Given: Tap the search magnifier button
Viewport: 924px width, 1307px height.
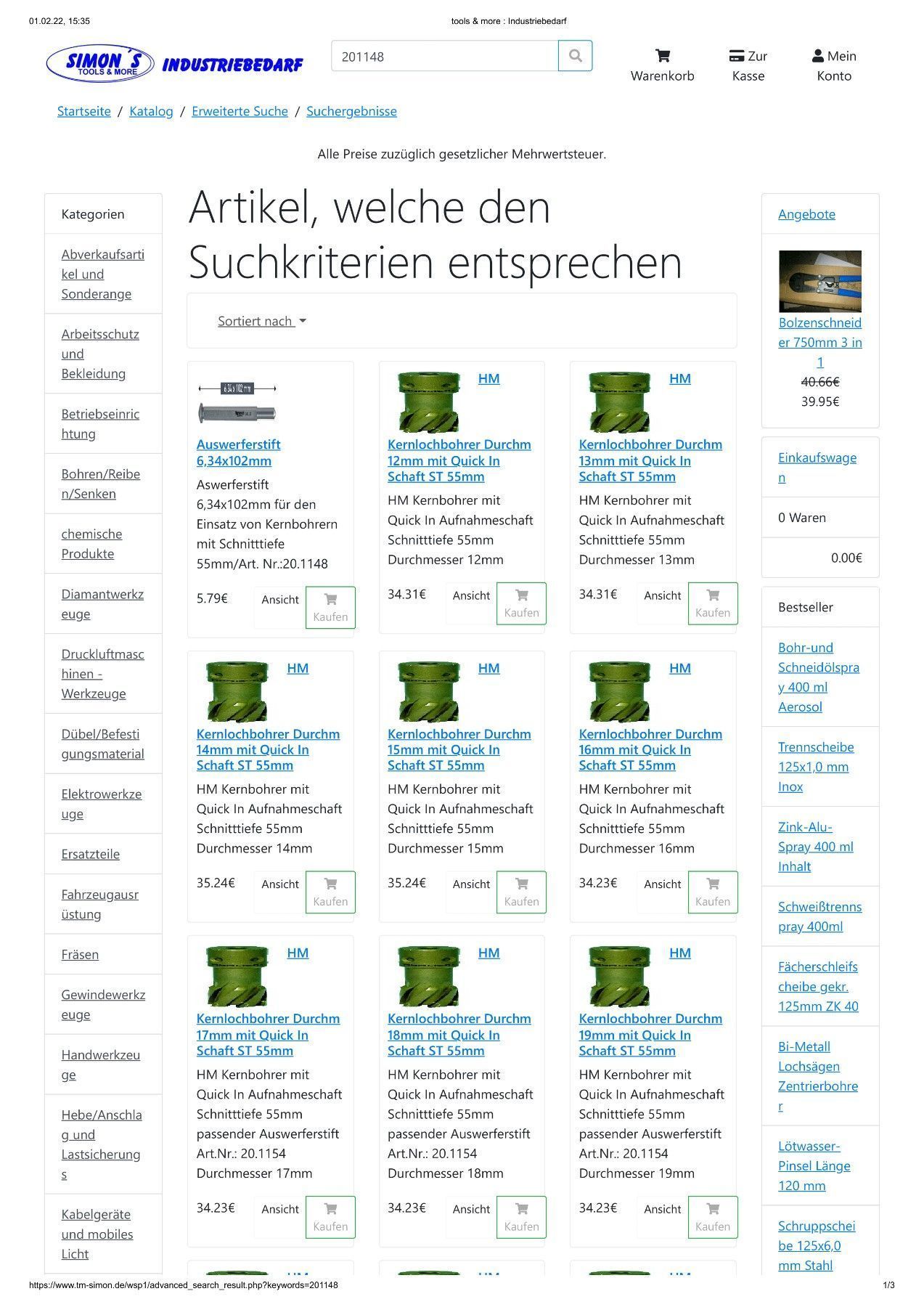Looking at the screenshot, I should point(575,56).
